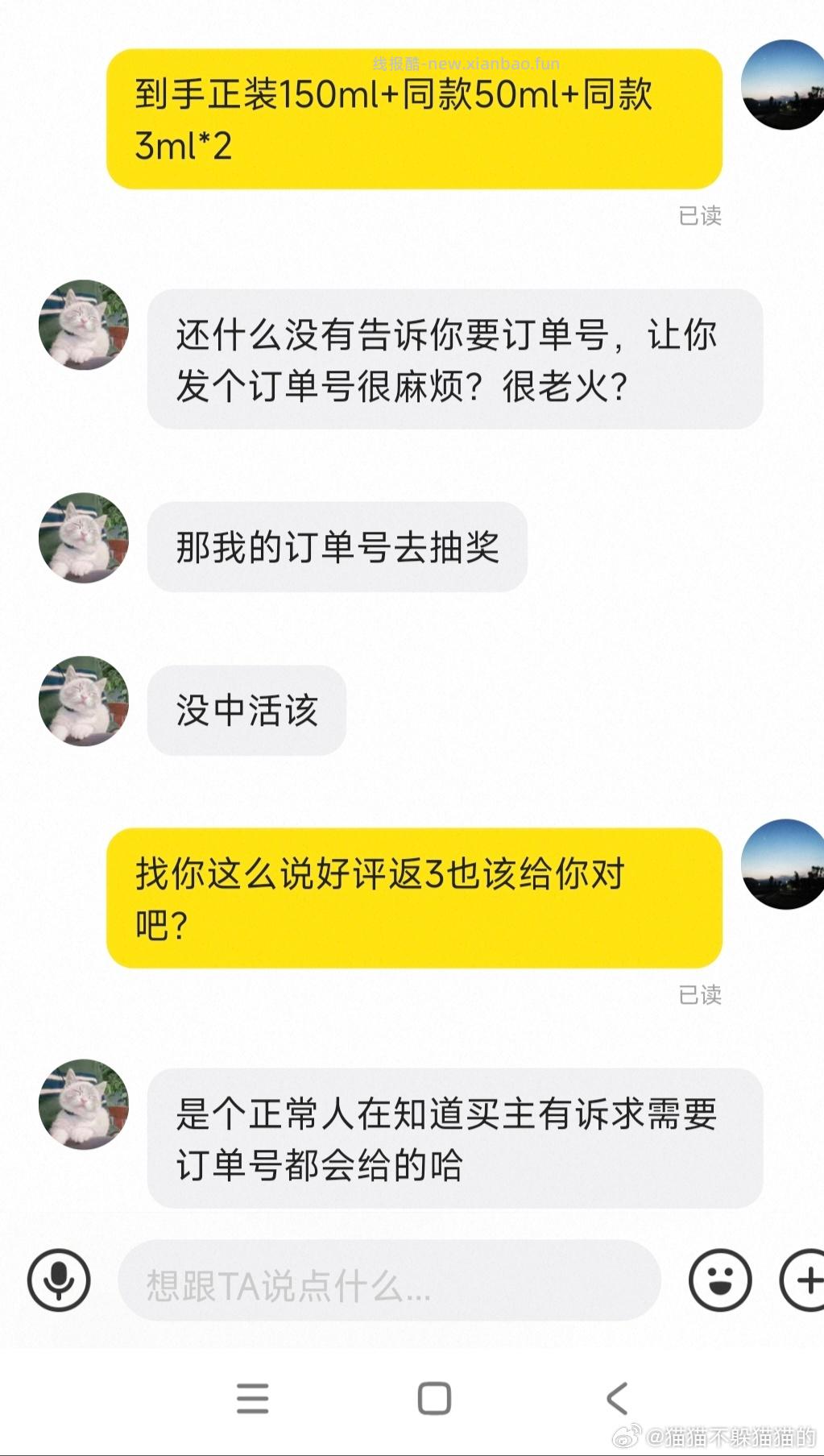Tap the second 已读 indicator below yellow bubble

coord(699,996)
